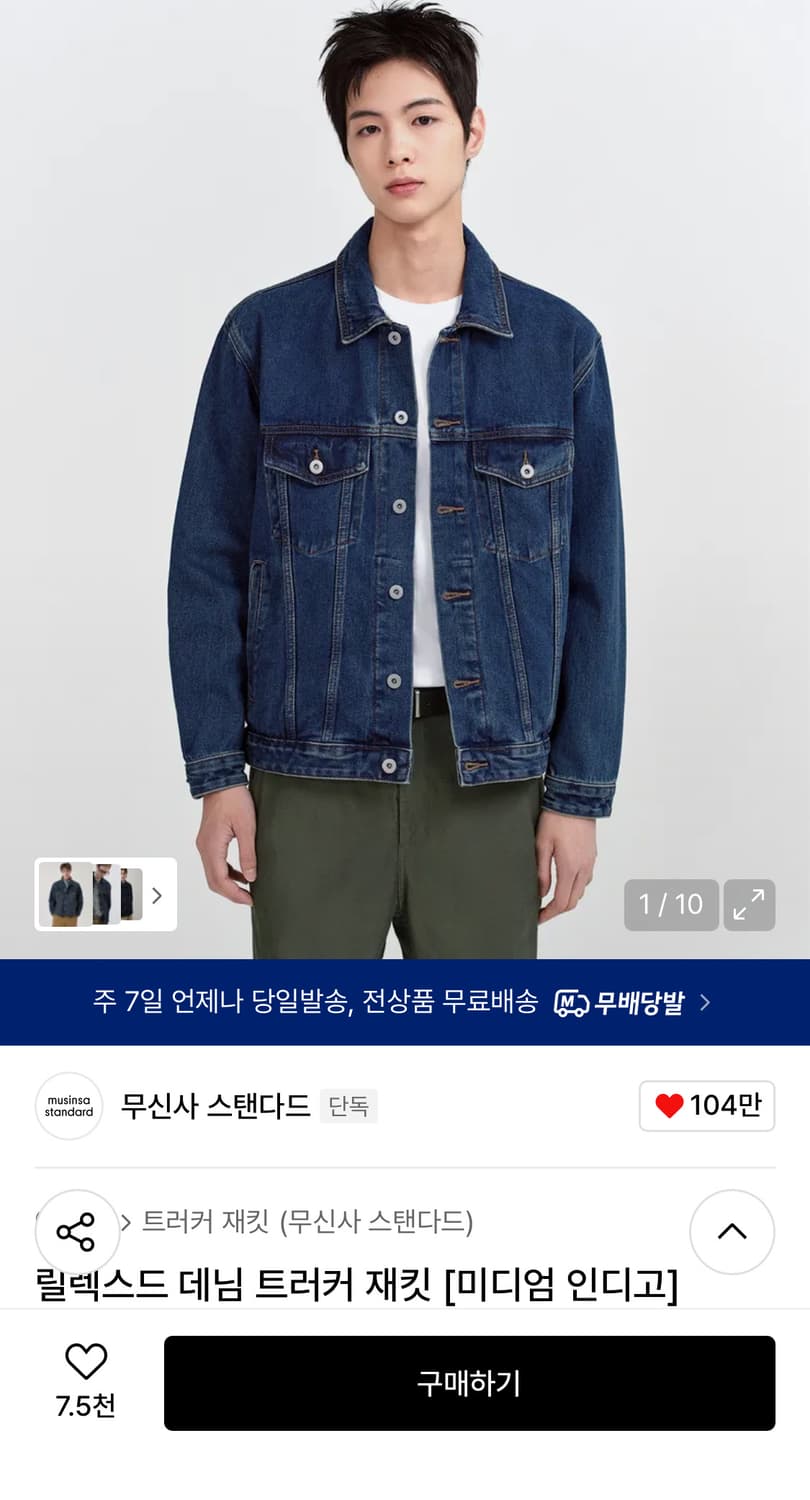This screenshot has width=810, height=1500.
Task: Tap the scroll-to-top arrow button
Action: [x=732, y=1232]
